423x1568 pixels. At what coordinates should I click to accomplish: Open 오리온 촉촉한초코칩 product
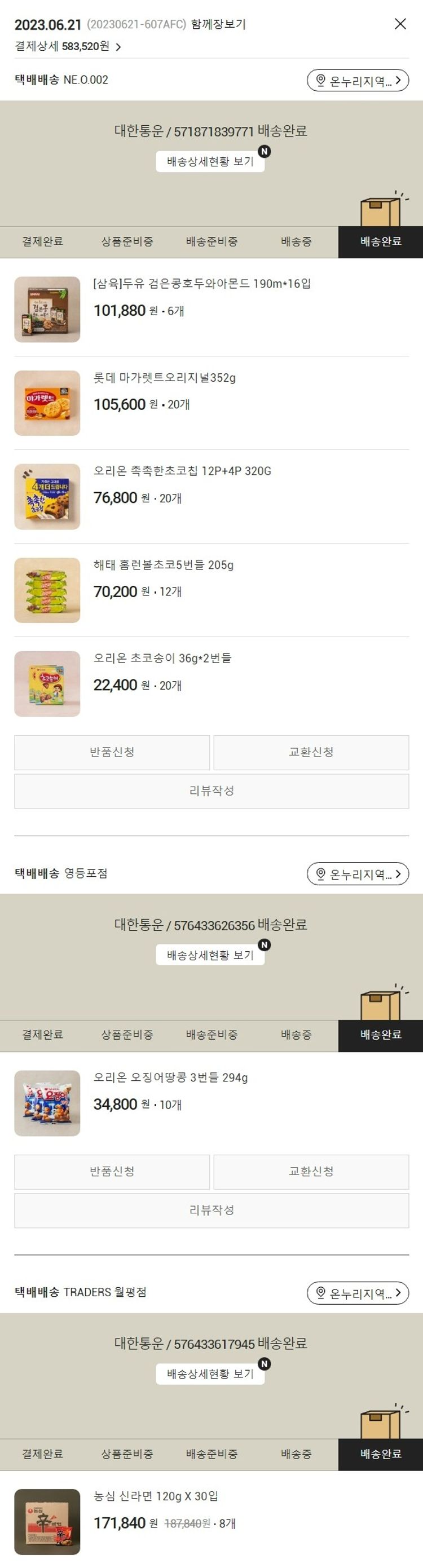[x=182, y=471]
